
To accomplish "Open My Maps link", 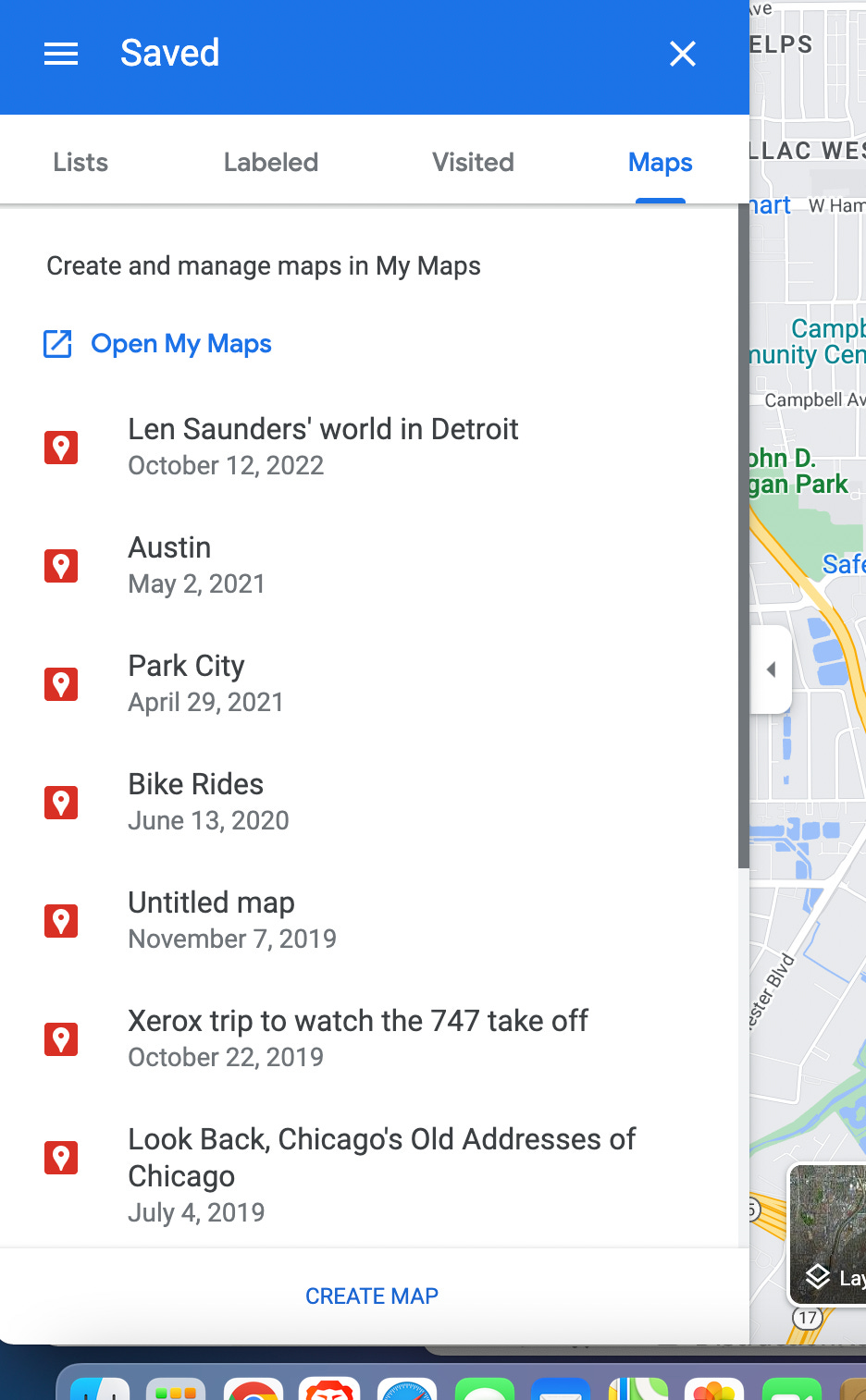I will click(x=180, y=344).
